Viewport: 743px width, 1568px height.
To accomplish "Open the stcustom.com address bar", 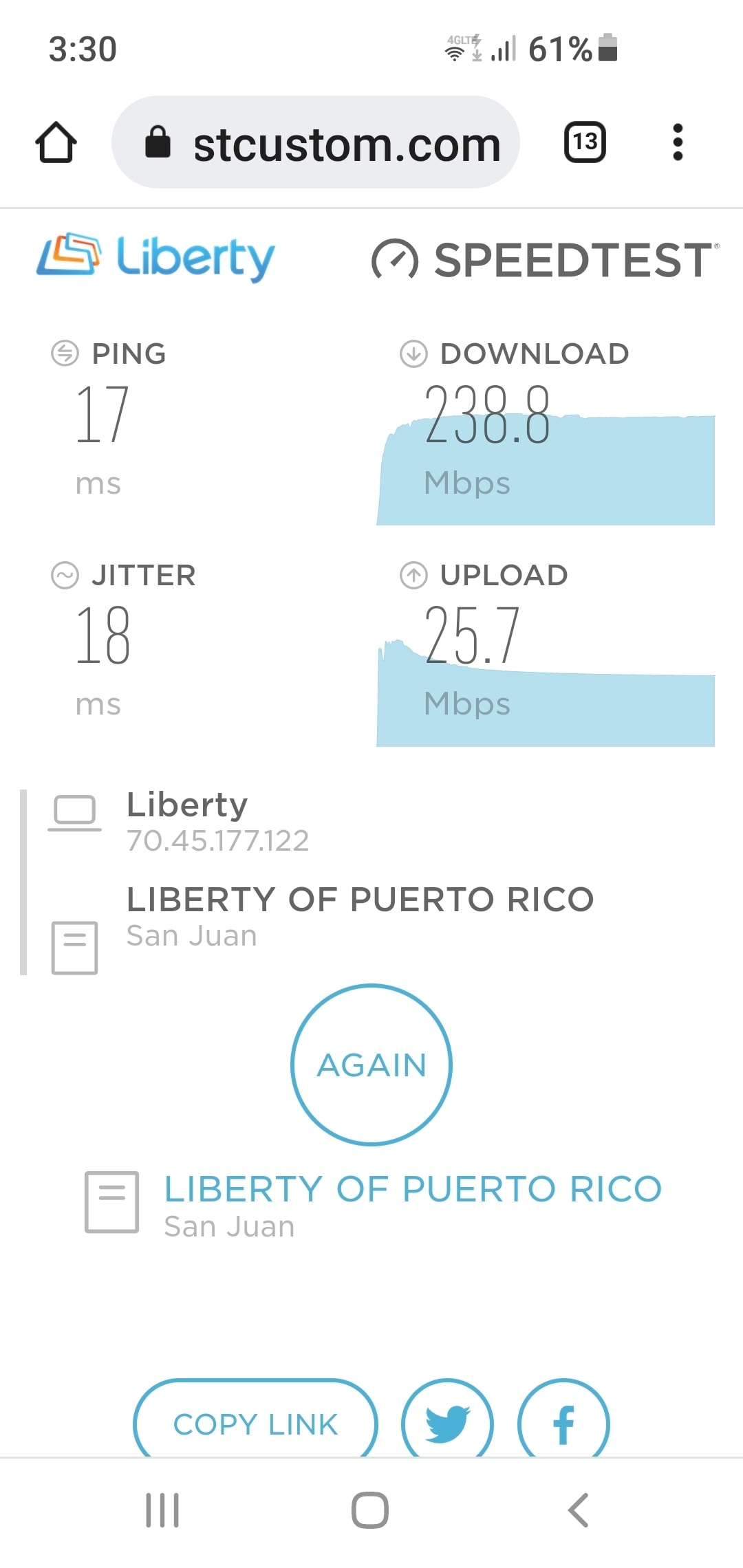I will tap(316, 142).
